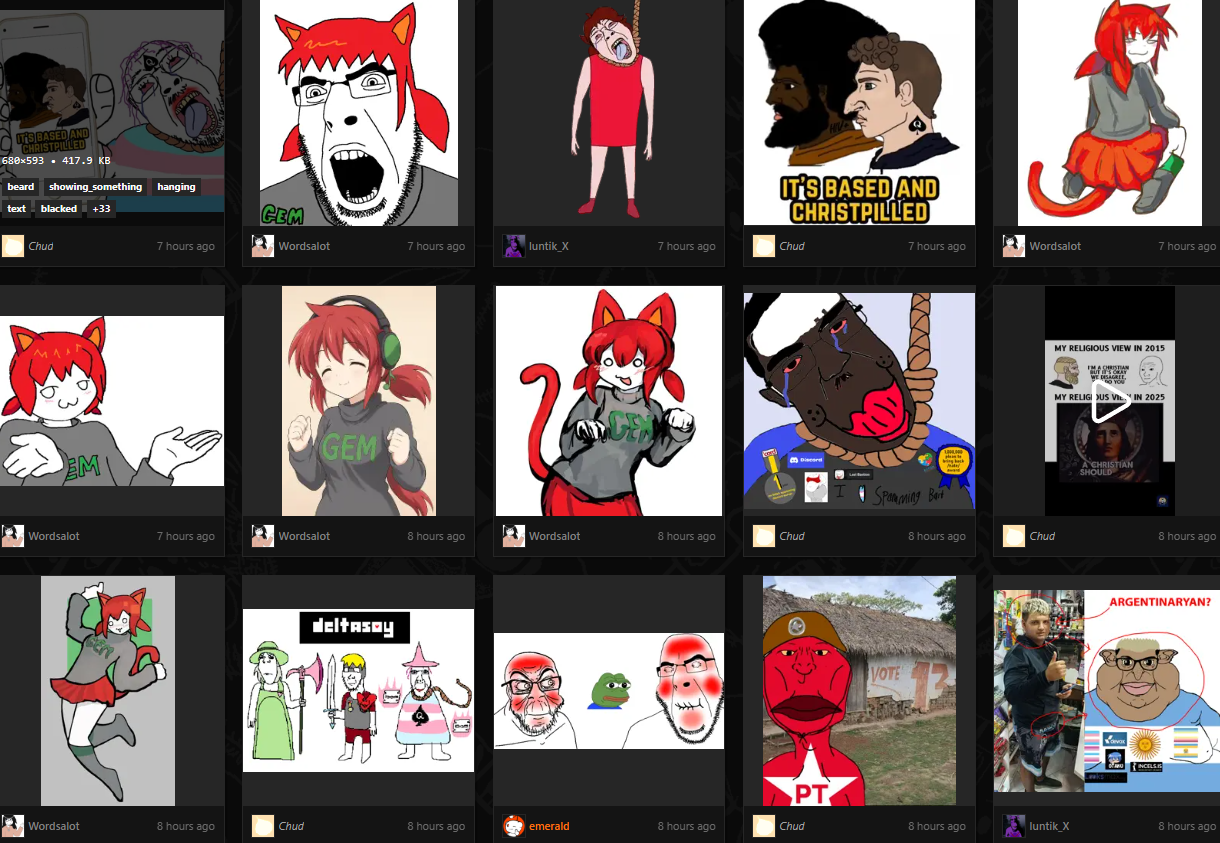Expand the "+33" more tags chip
The width and height of the screenshot is (1220, 843).
click(x=101, y=209)
